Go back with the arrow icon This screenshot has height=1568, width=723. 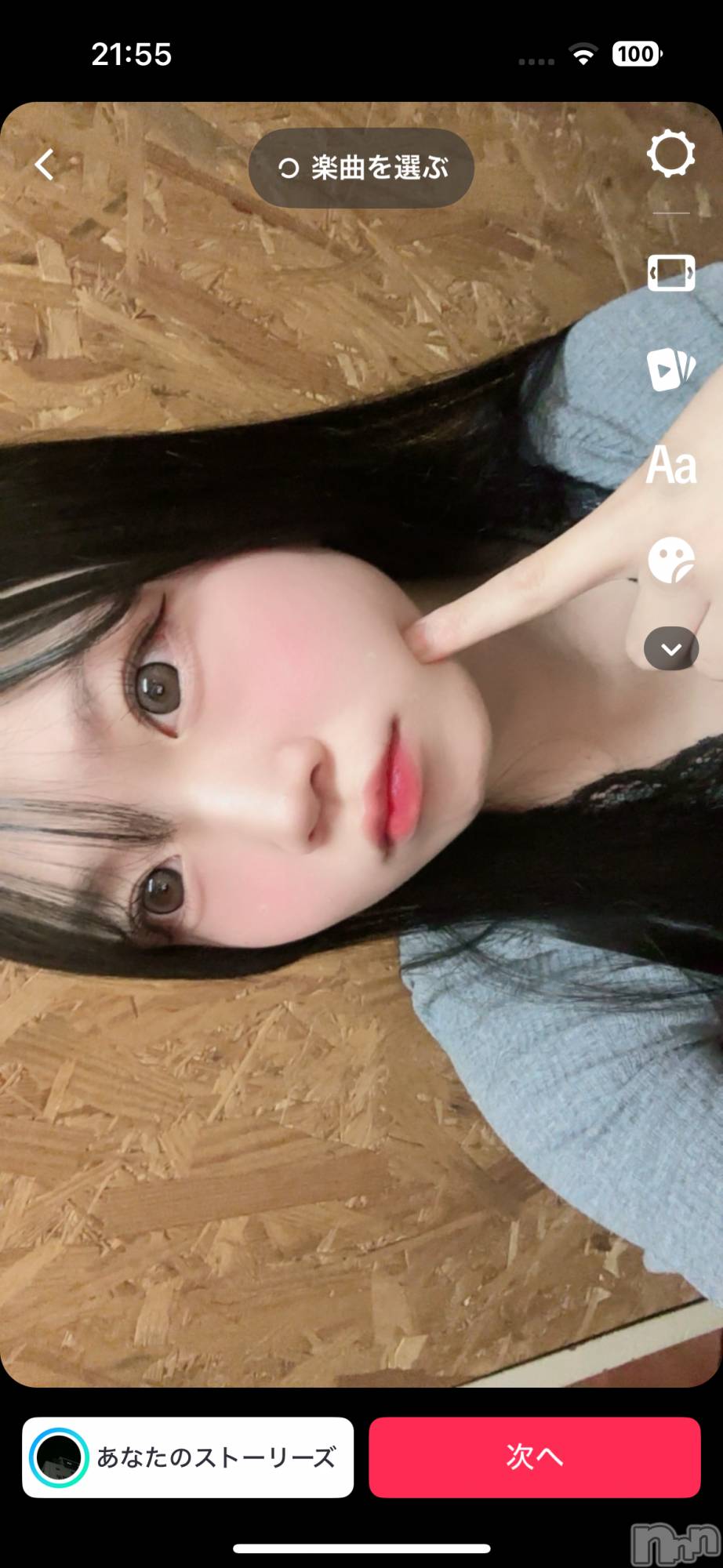pyautogui.click(x=45, y=165)
